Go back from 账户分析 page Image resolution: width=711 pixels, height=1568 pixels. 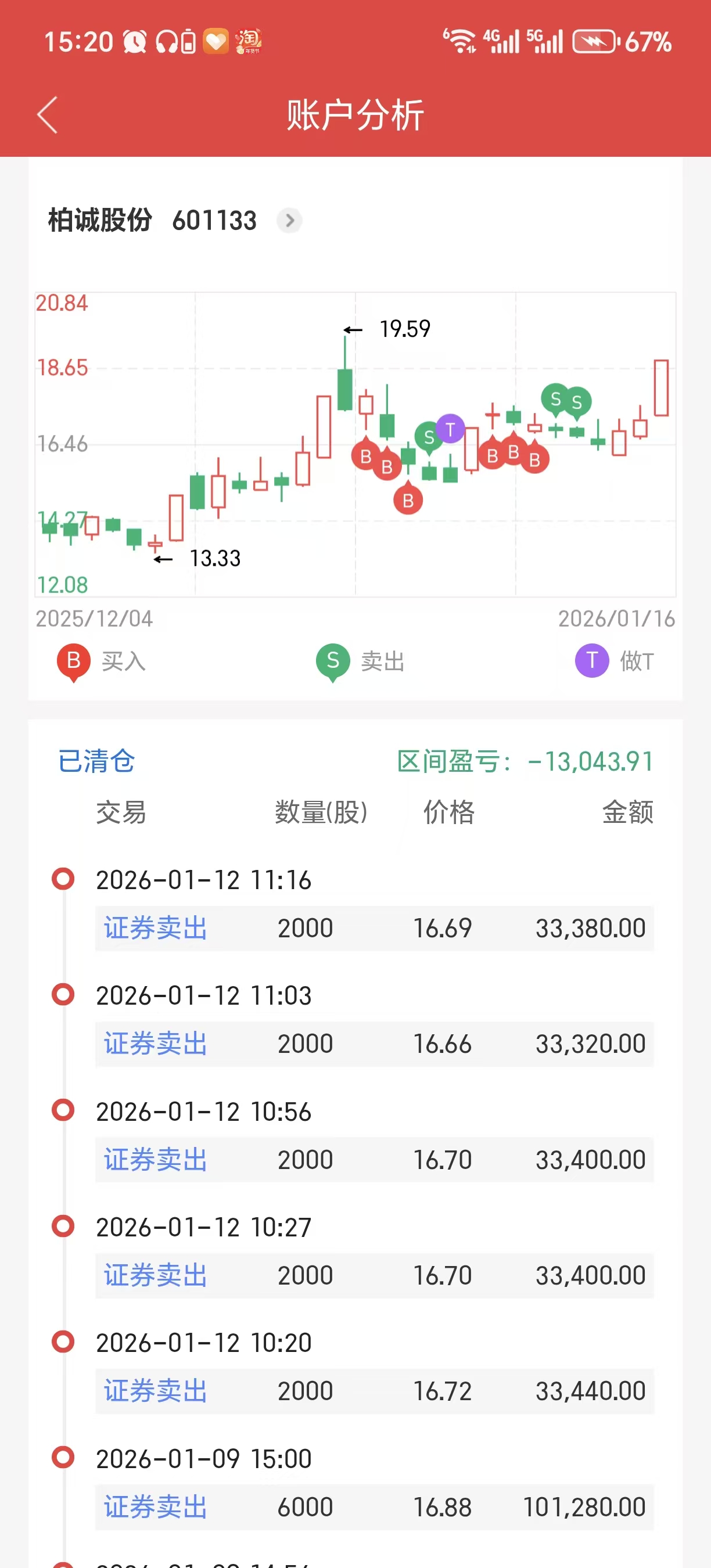tap(48, 115)
